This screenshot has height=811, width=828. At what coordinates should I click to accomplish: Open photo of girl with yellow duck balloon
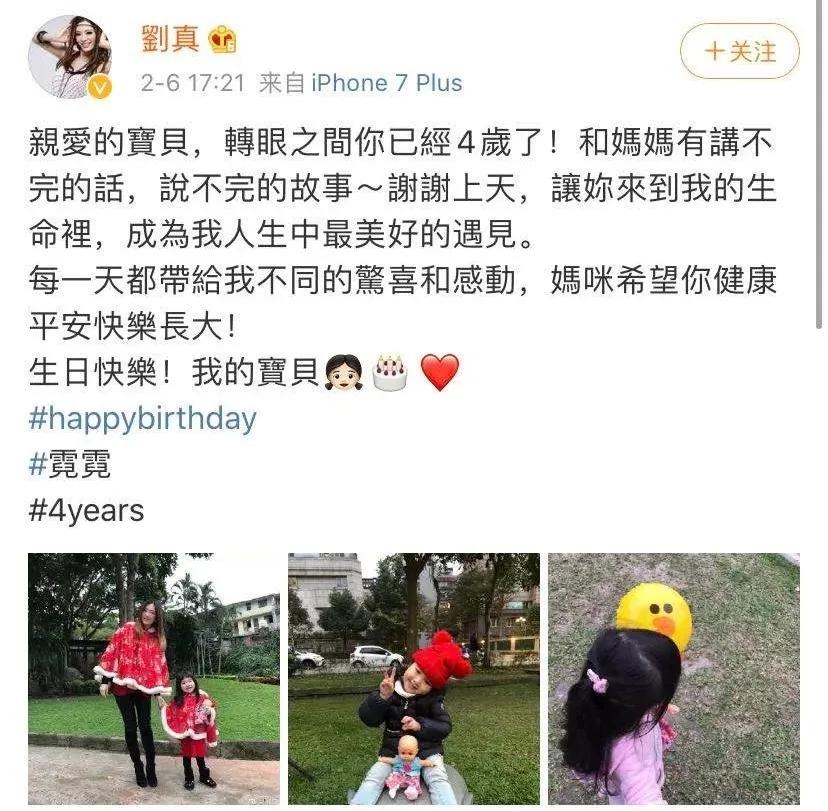click(673, 678)
